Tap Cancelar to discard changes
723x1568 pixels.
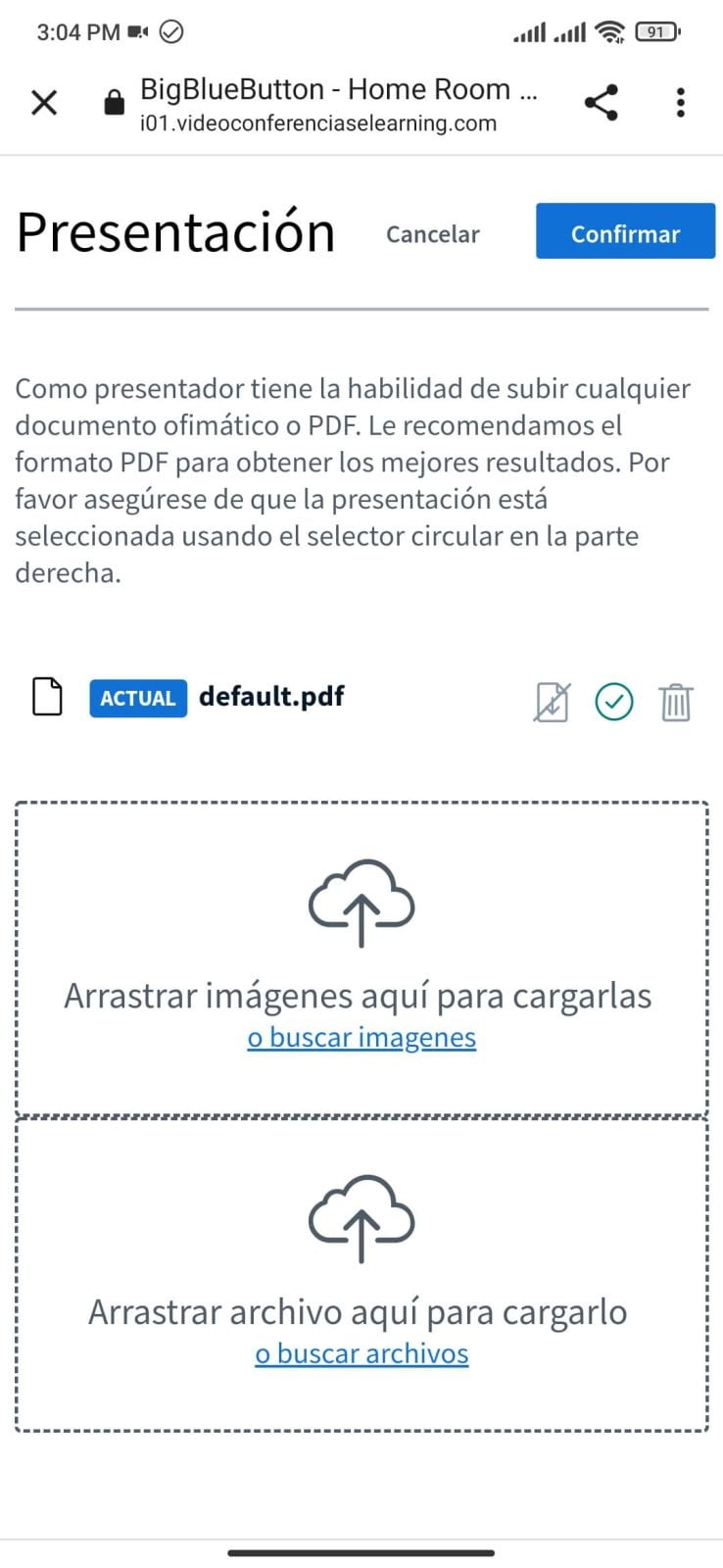tap(432, 234)
